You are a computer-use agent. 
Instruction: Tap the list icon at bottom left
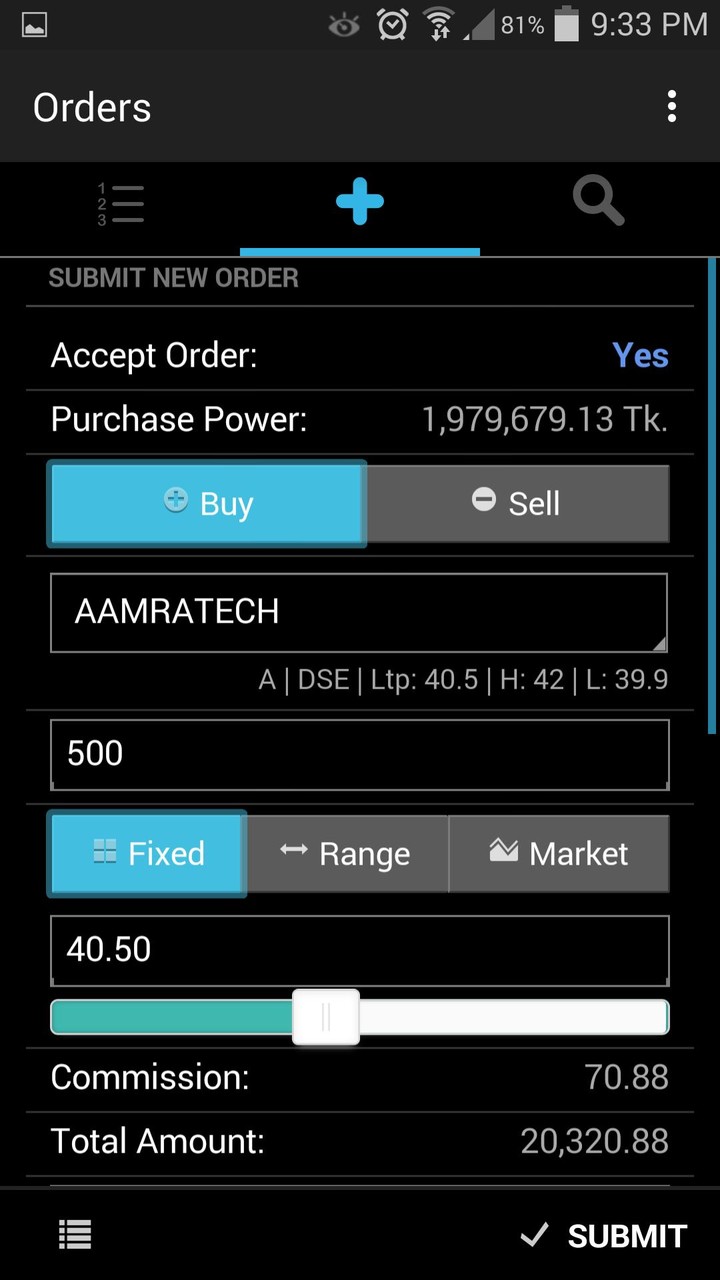[x=75, y=1236]
